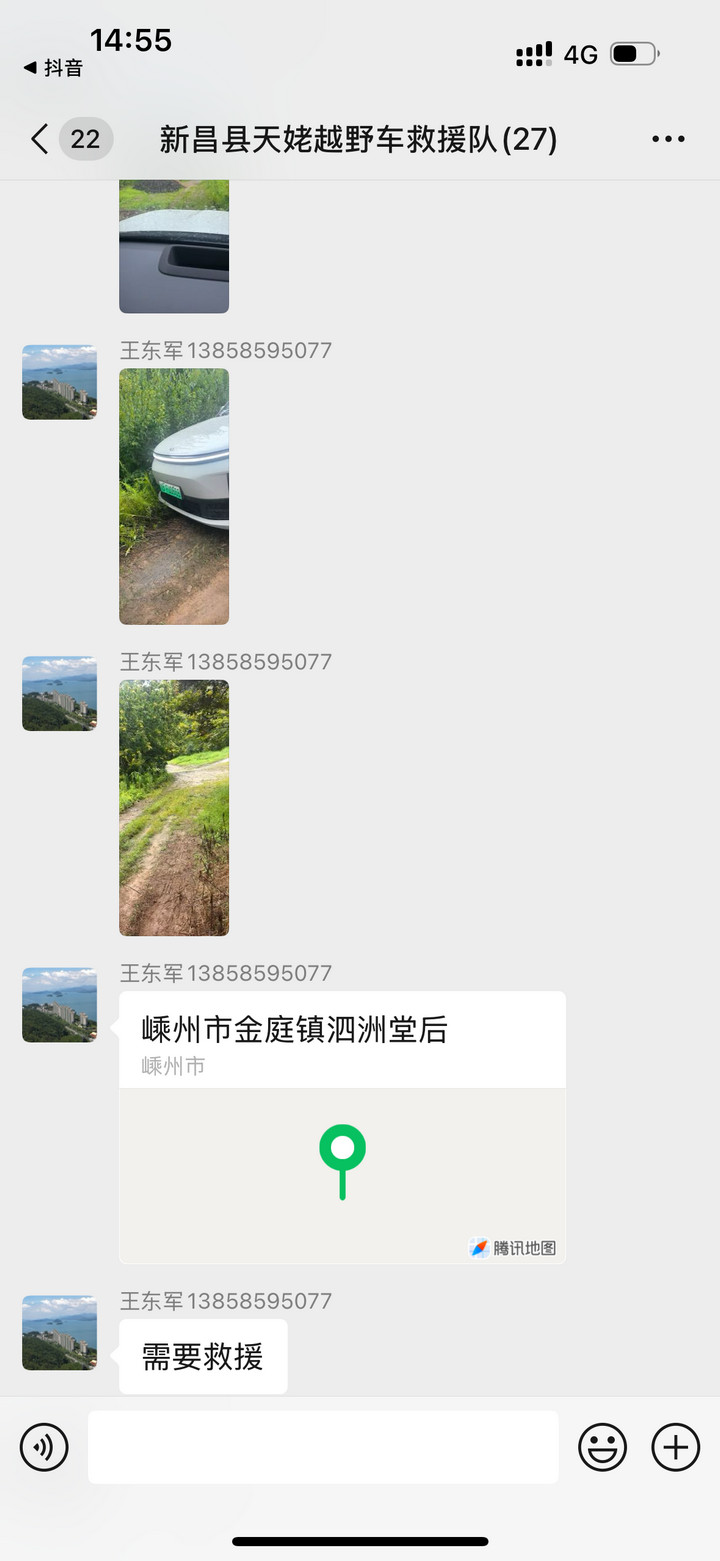
Task: Focus the message text field
Action: [x=323, y=1447]
